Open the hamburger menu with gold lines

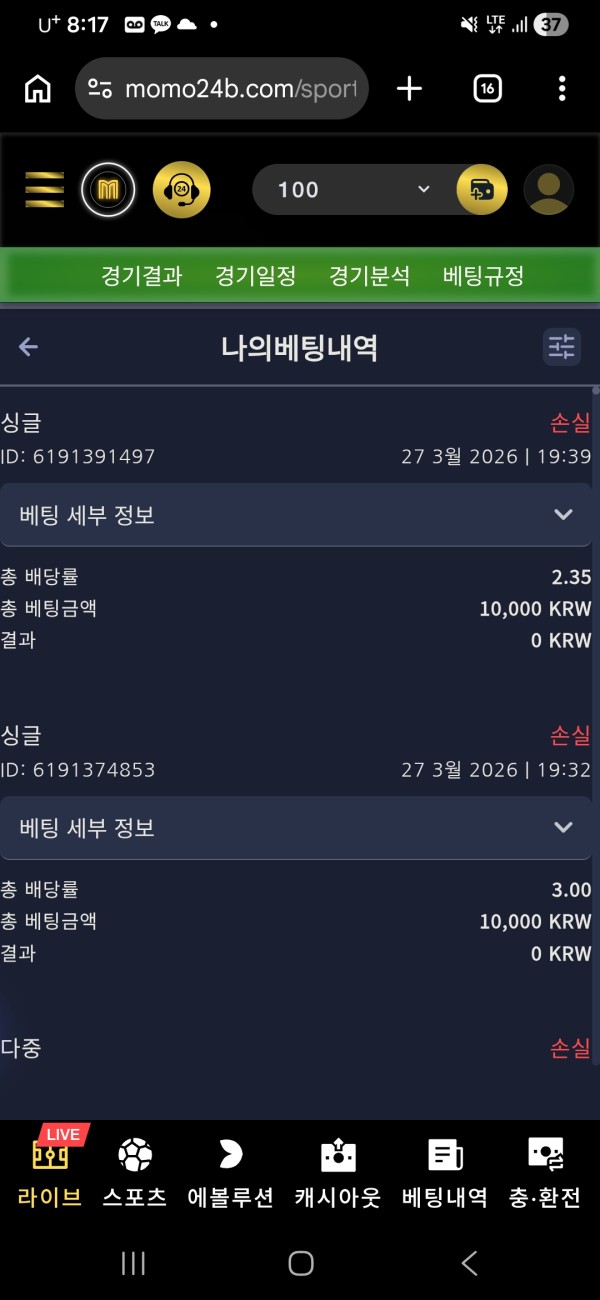point(44,189)
